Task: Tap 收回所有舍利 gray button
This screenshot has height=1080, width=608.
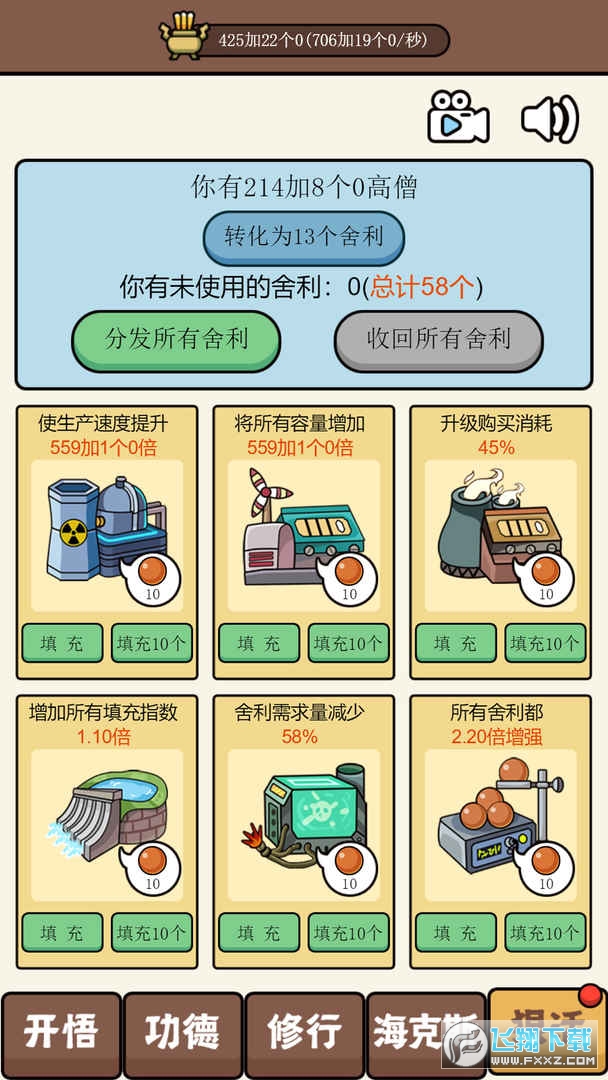Action: point(438,339)
